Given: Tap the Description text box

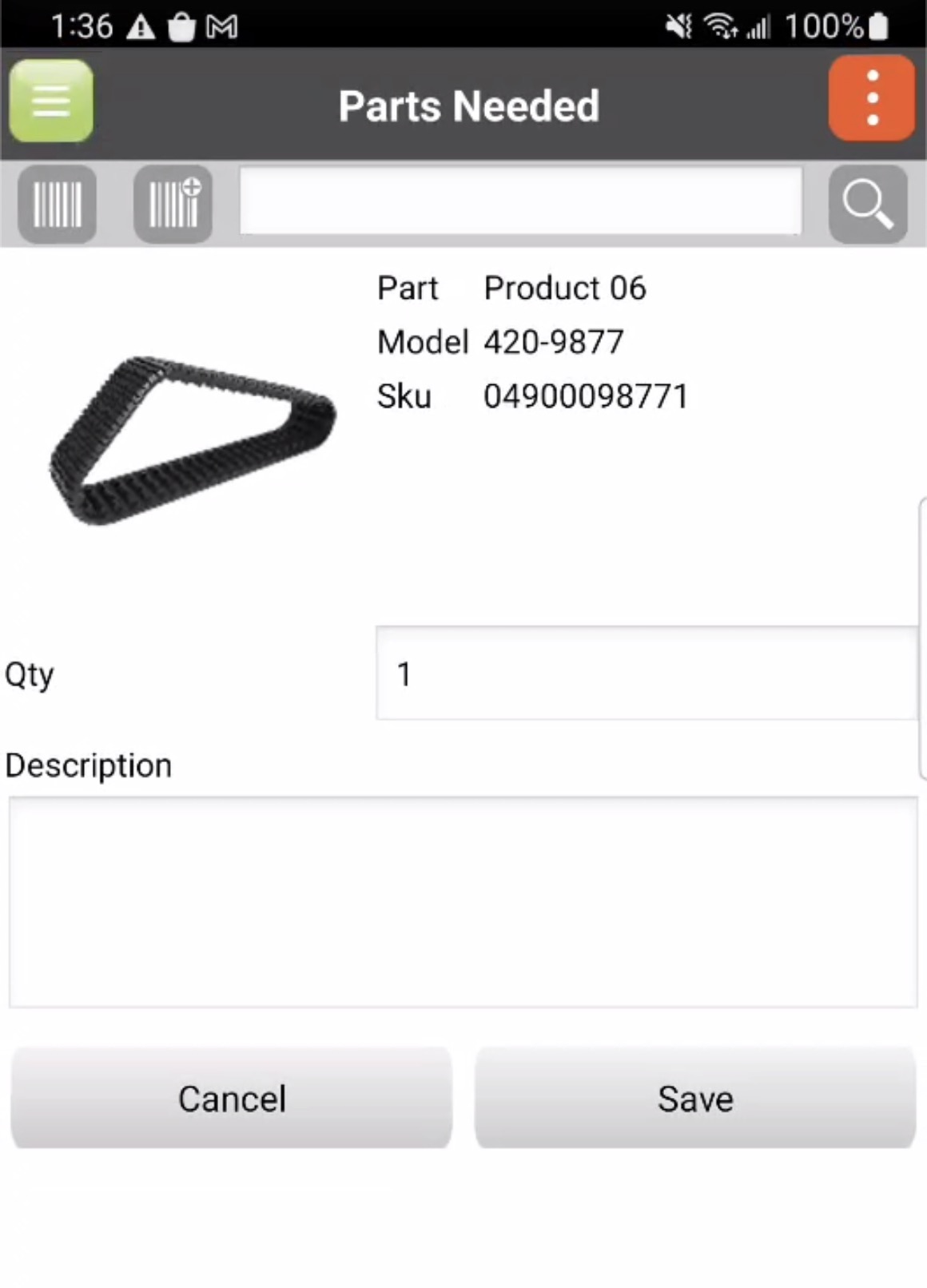Looking at the screenshot, I should [x=463, y=901].
